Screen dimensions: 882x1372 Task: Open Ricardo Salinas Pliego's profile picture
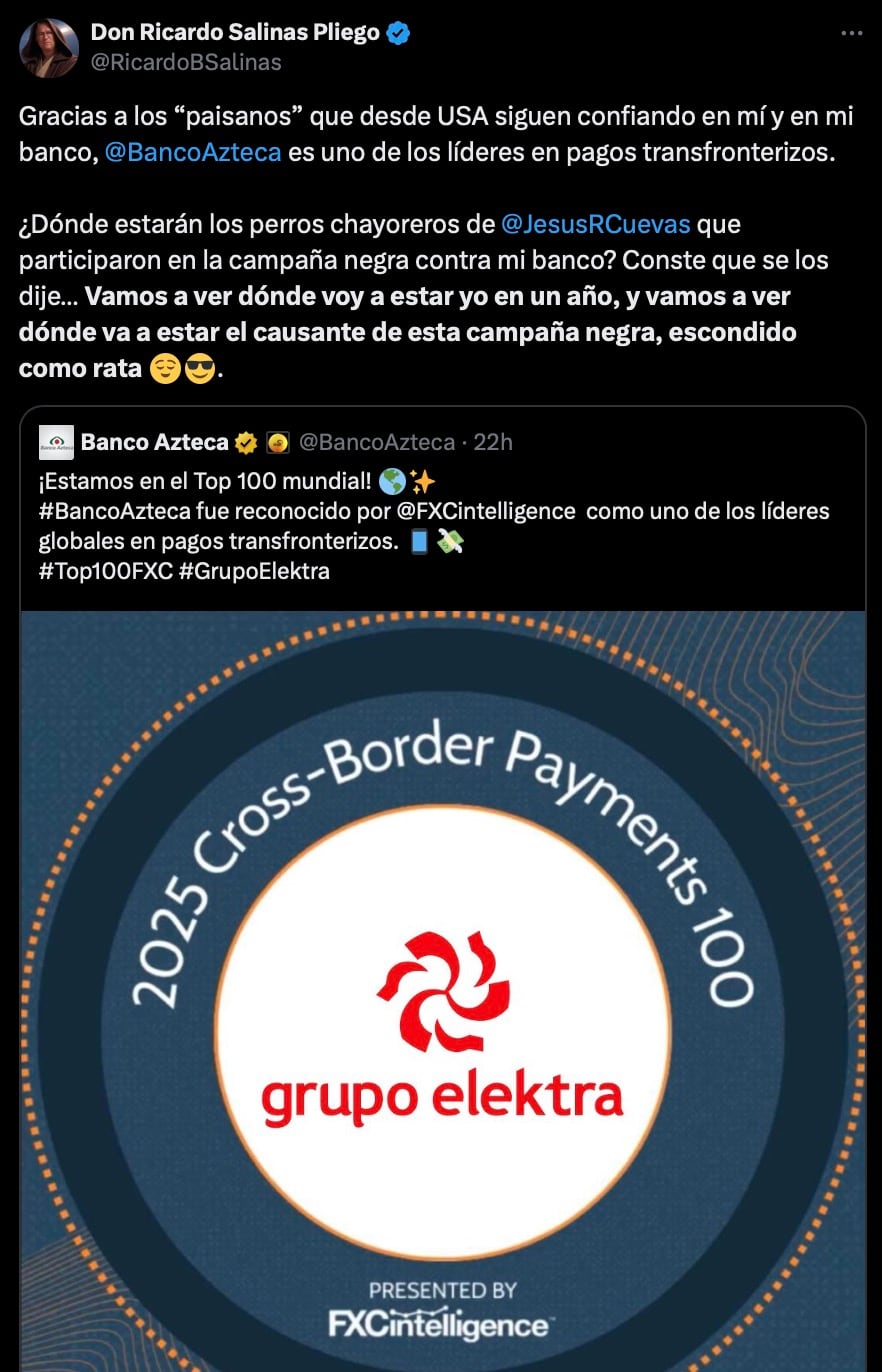tap(48, 47)
